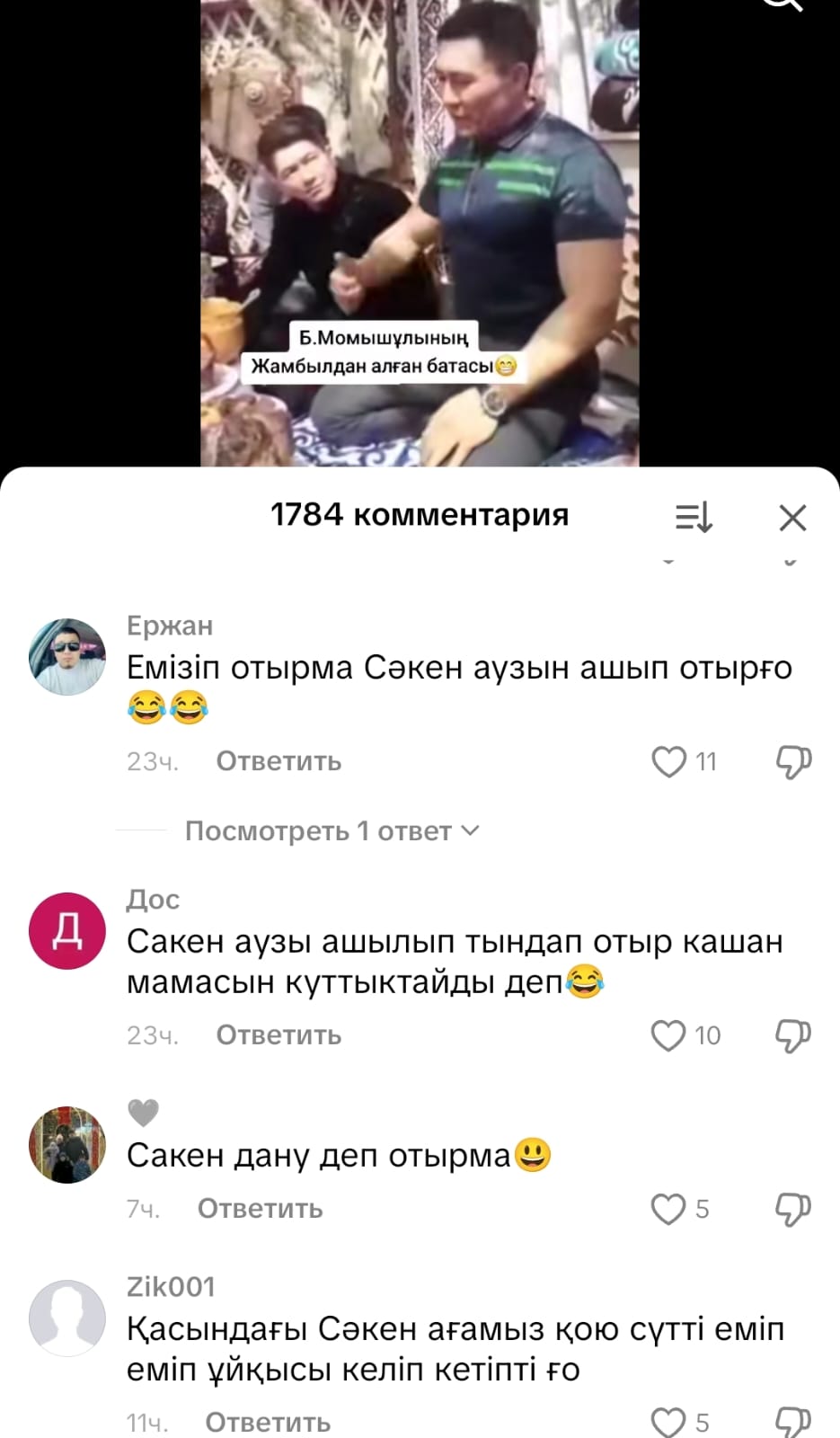Screen dimensions: 840x1438
Task: Like Zik001's comment
Action: [669, 1422]
